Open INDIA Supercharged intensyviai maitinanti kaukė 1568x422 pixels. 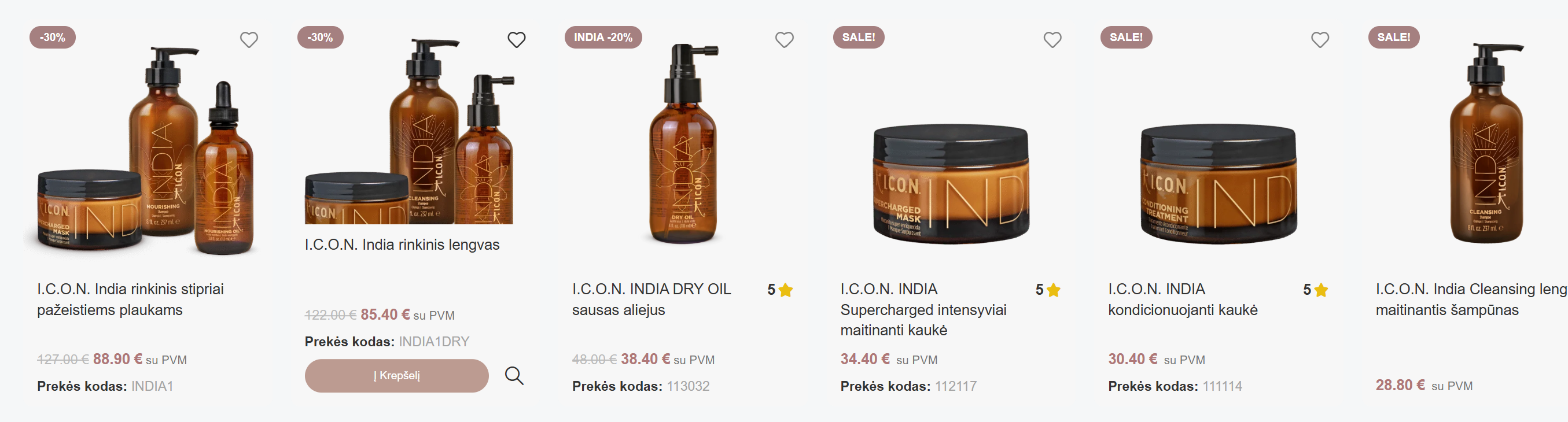tap(923, 309)
